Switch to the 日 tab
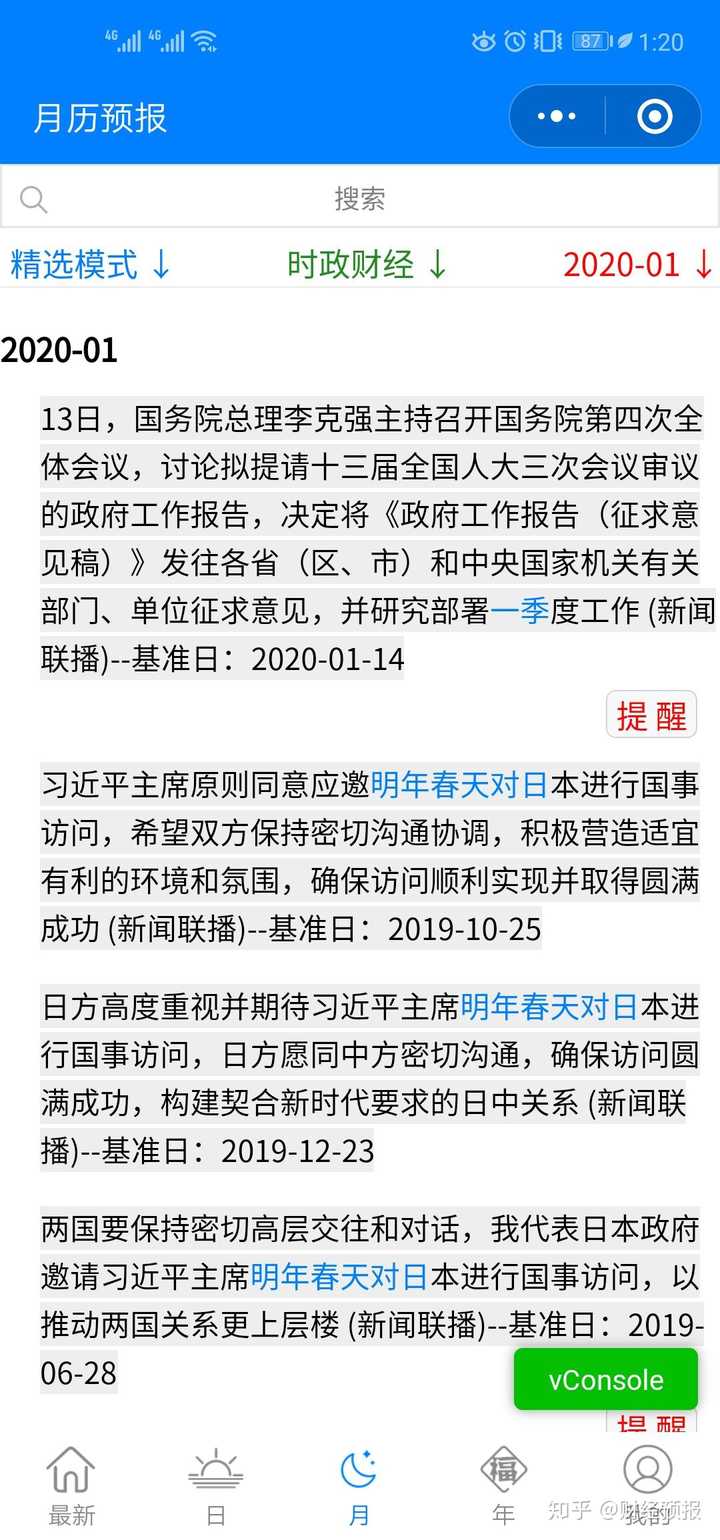Screen dimensions: 720x1540 coord(215,1485)
